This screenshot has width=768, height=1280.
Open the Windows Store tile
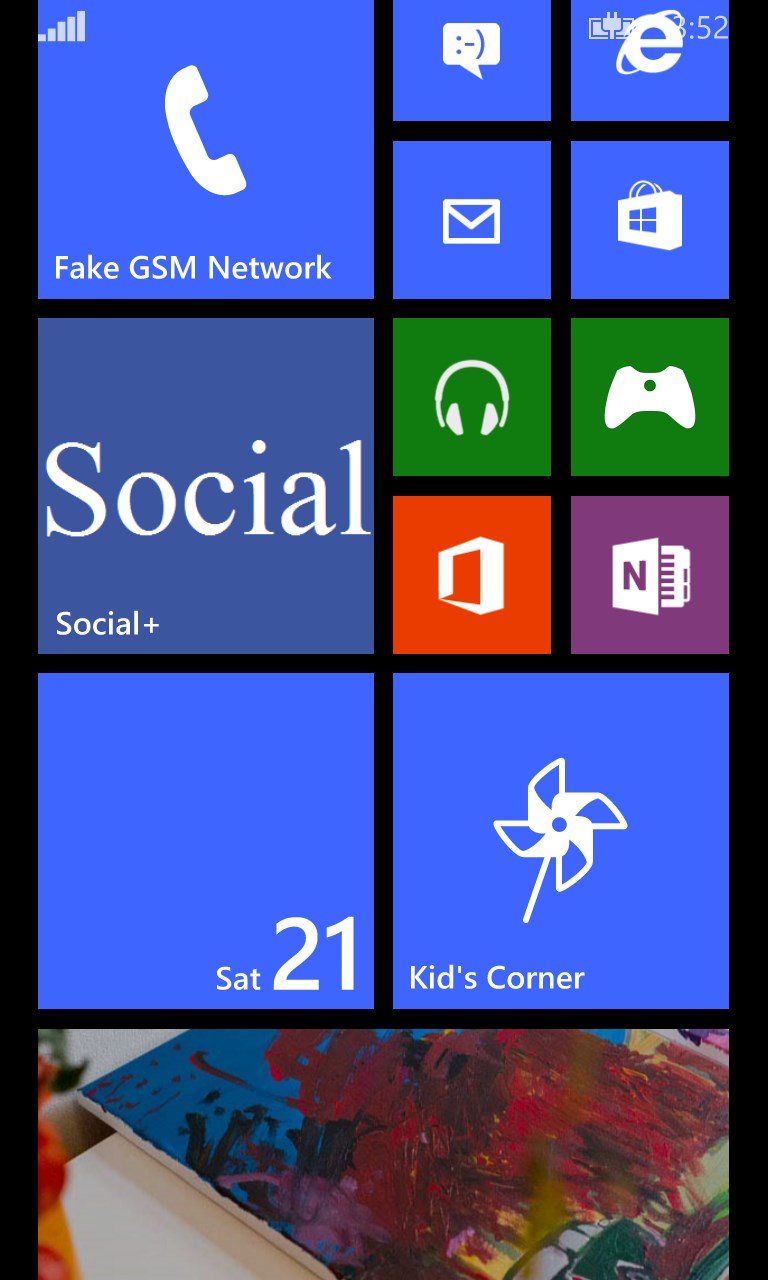pos(649,220)
